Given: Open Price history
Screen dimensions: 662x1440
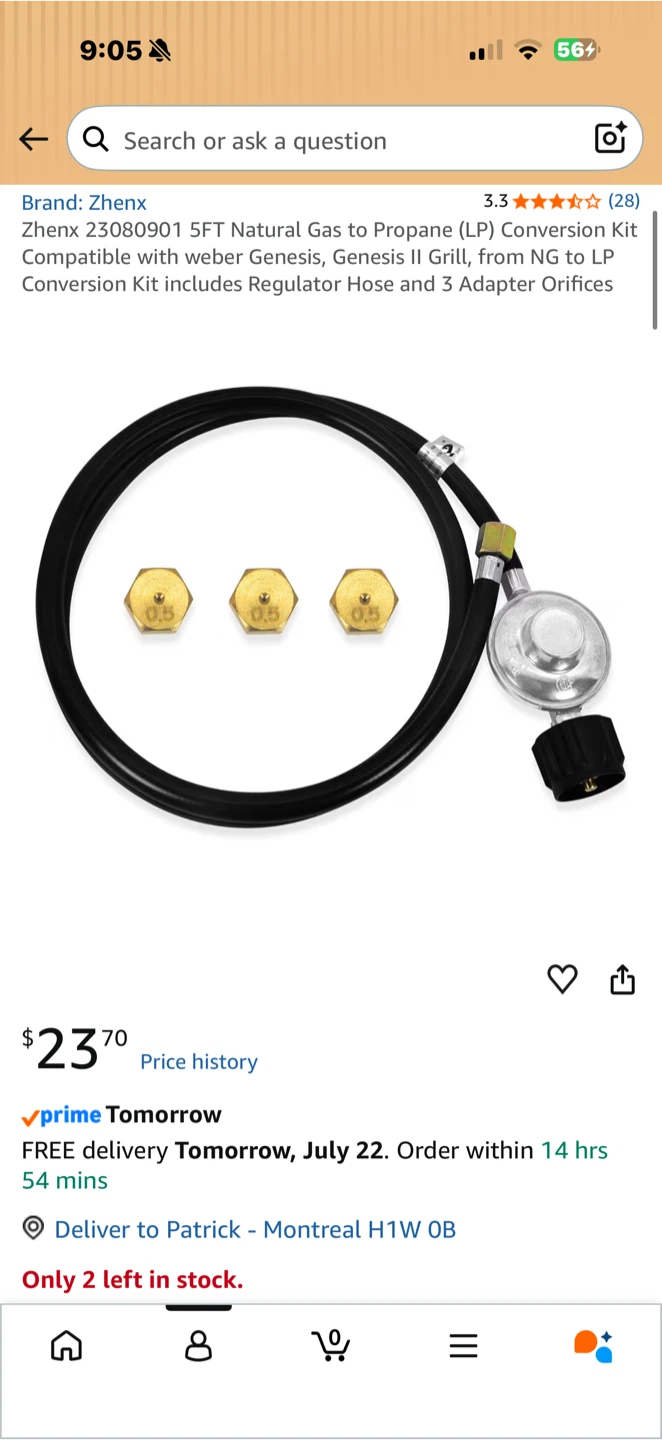Looking at the screenshot, I should tap(199, 1062).
